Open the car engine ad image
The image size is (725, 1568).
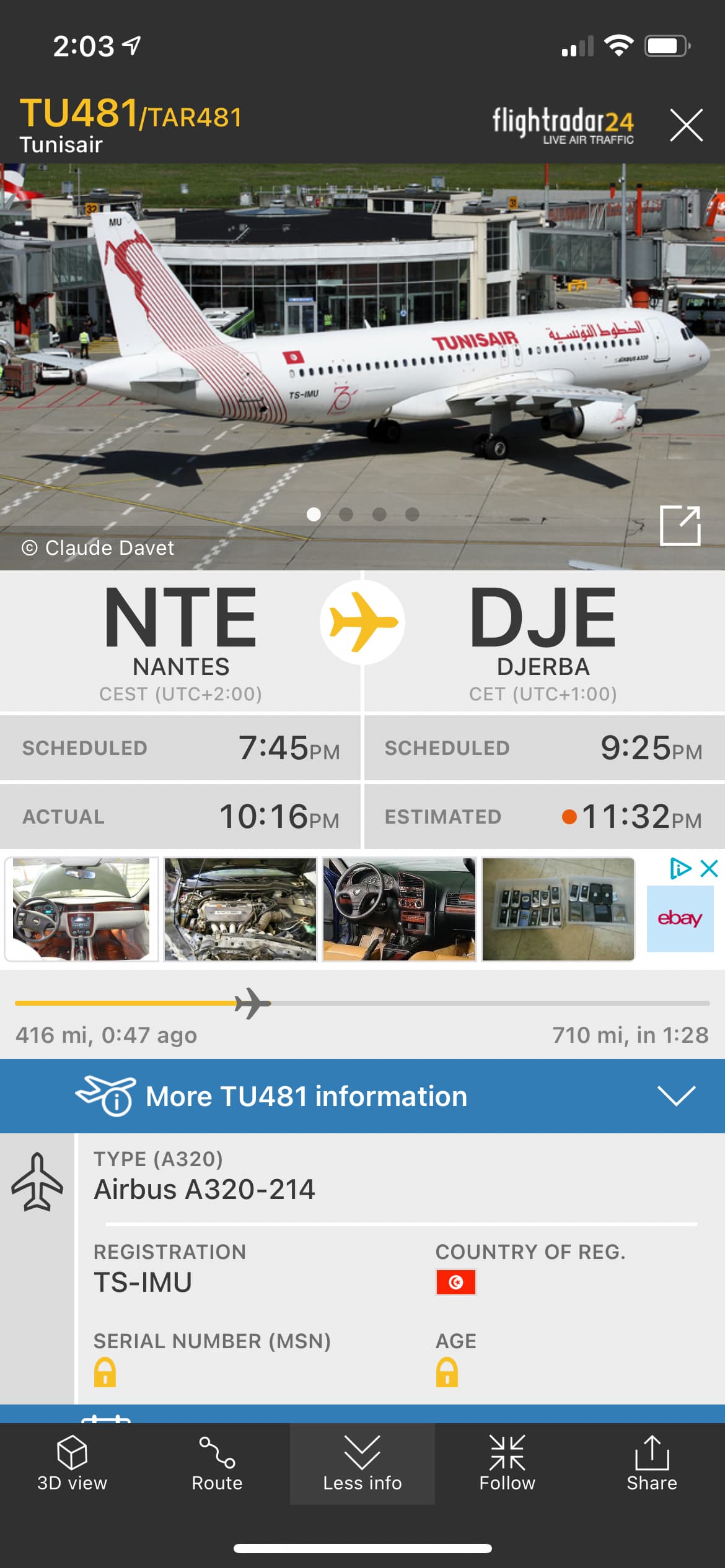[x=240, y=909]
